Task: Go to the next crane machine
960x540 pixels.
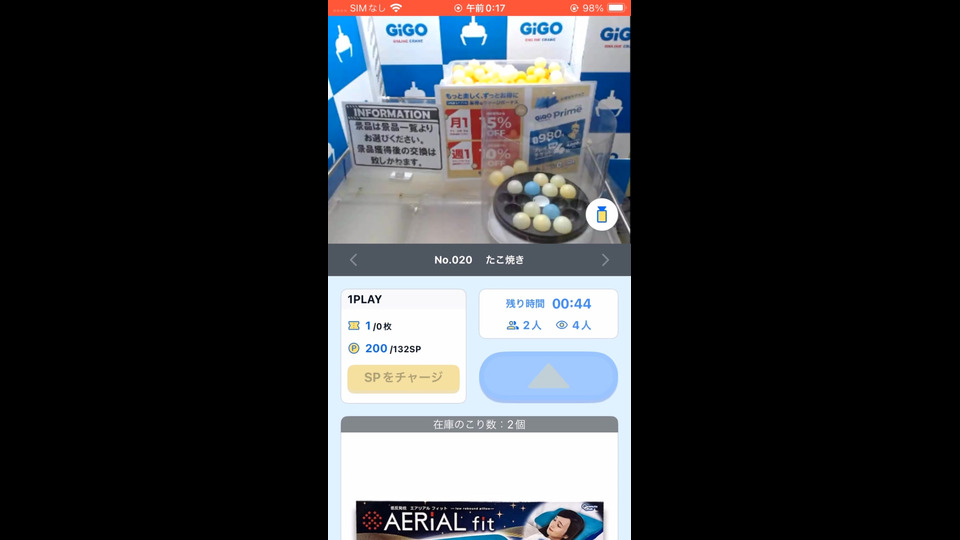Action: pyautogui.click(x=605, y=260)
